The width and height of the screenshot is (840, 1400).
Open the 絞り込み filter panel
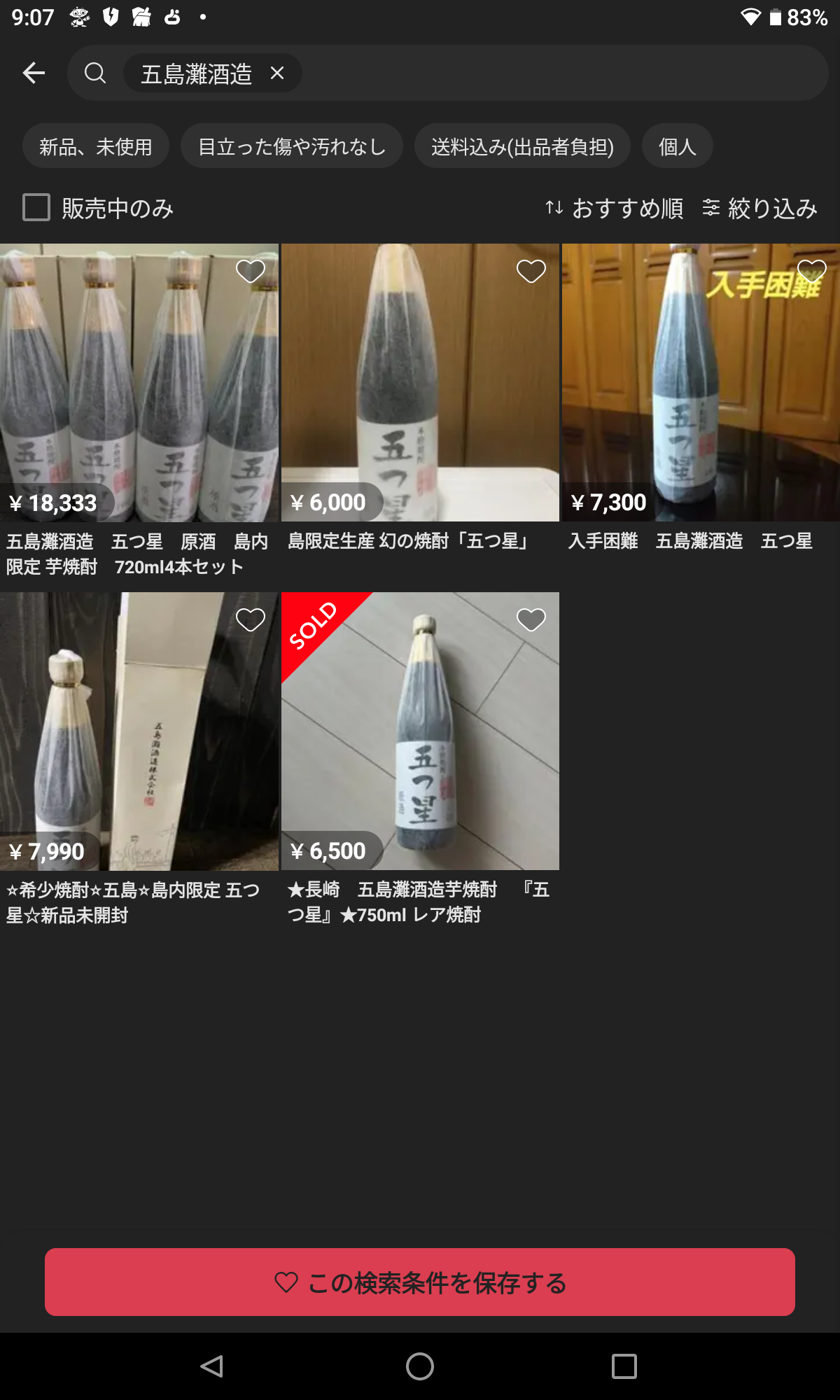click(x=760, y=208)
